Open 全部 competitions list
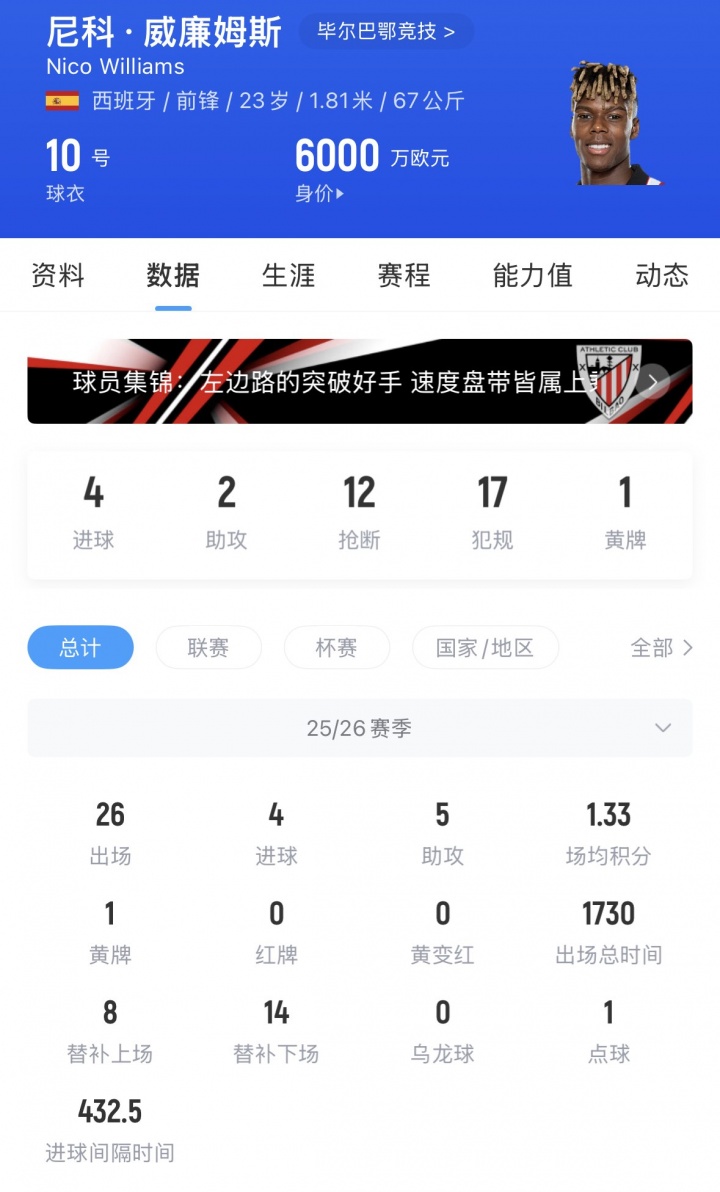 click(x=660, y=648)
